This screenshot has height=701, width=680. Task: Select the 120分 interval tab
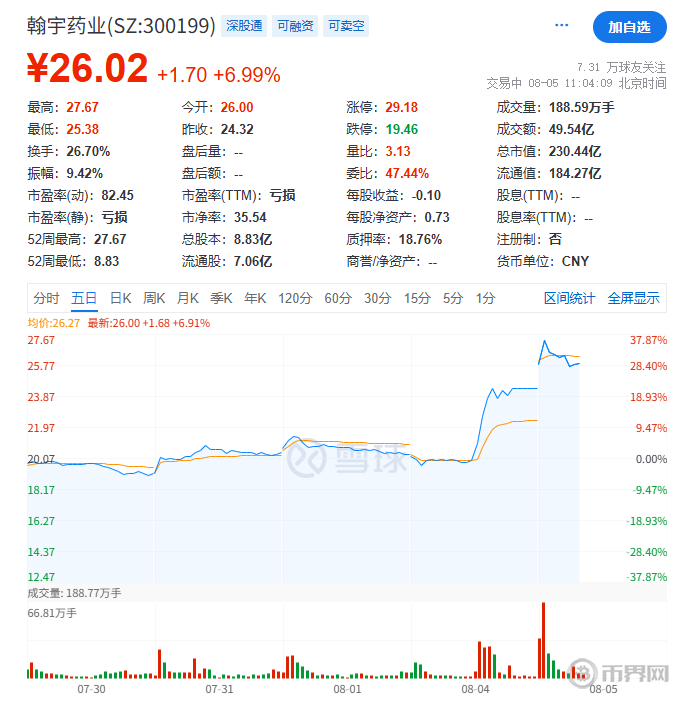pyautogui.click(x=295, y=298)
